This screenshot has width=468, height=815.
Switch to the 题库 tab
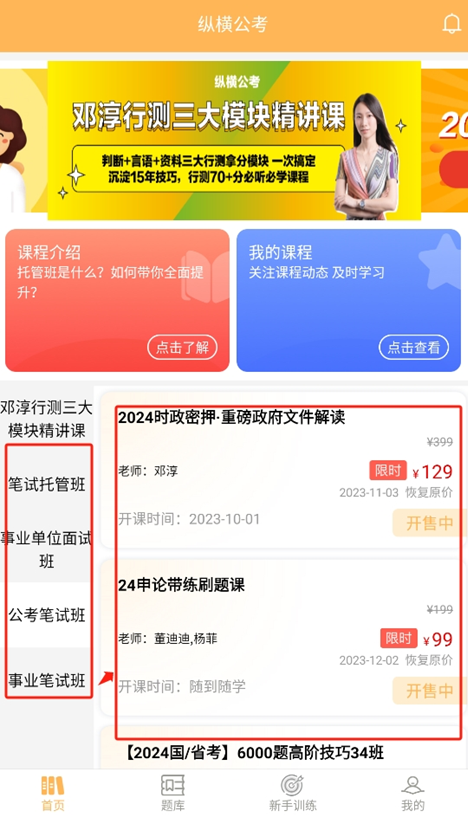173,792
